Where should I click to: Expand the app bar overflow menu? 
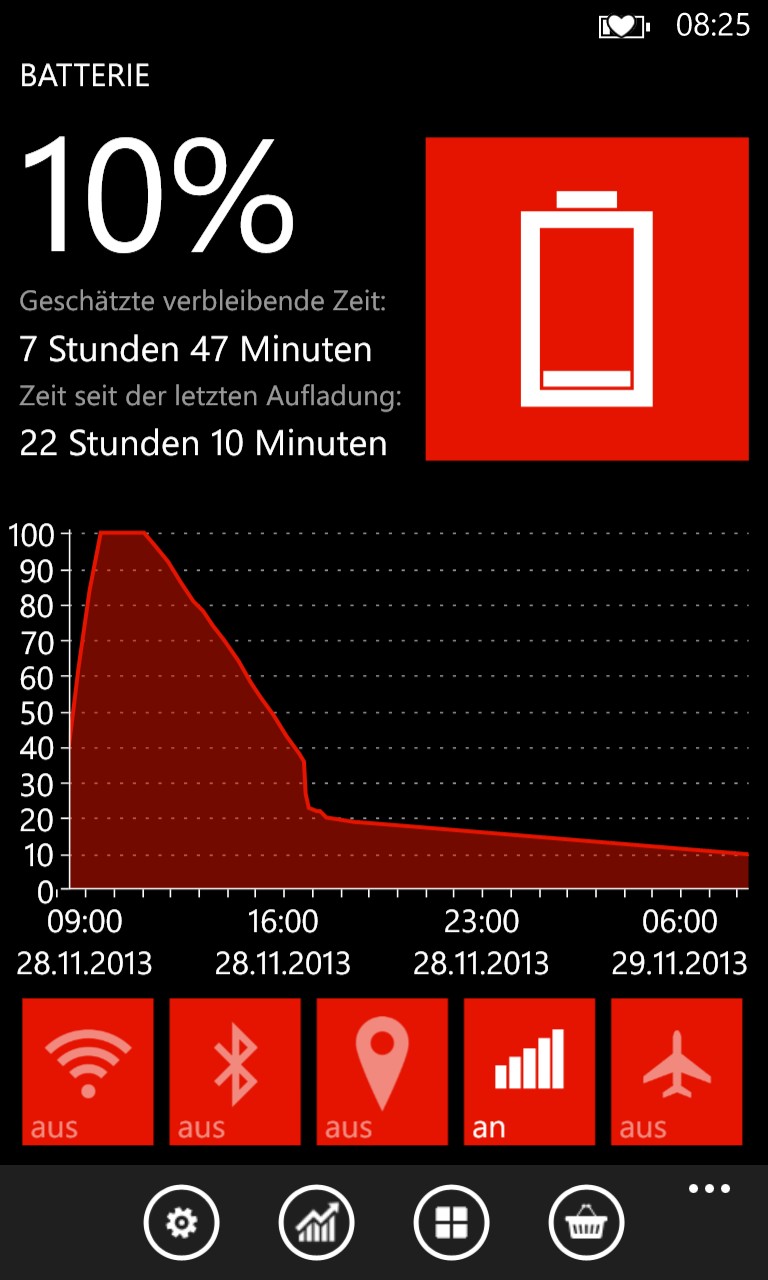(709, 1189)
